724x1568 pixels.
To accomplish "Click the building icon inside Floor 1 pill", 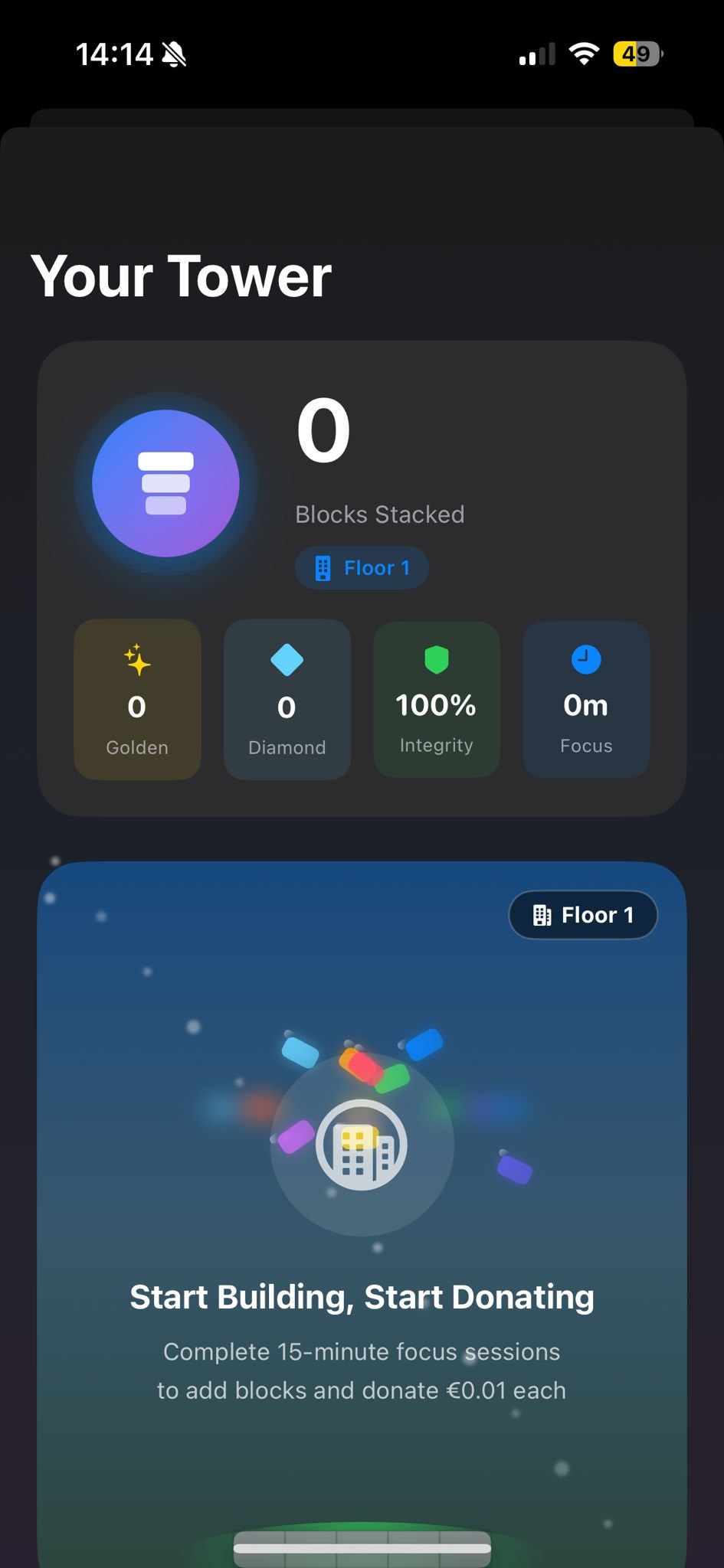I will tap(323, 567).
